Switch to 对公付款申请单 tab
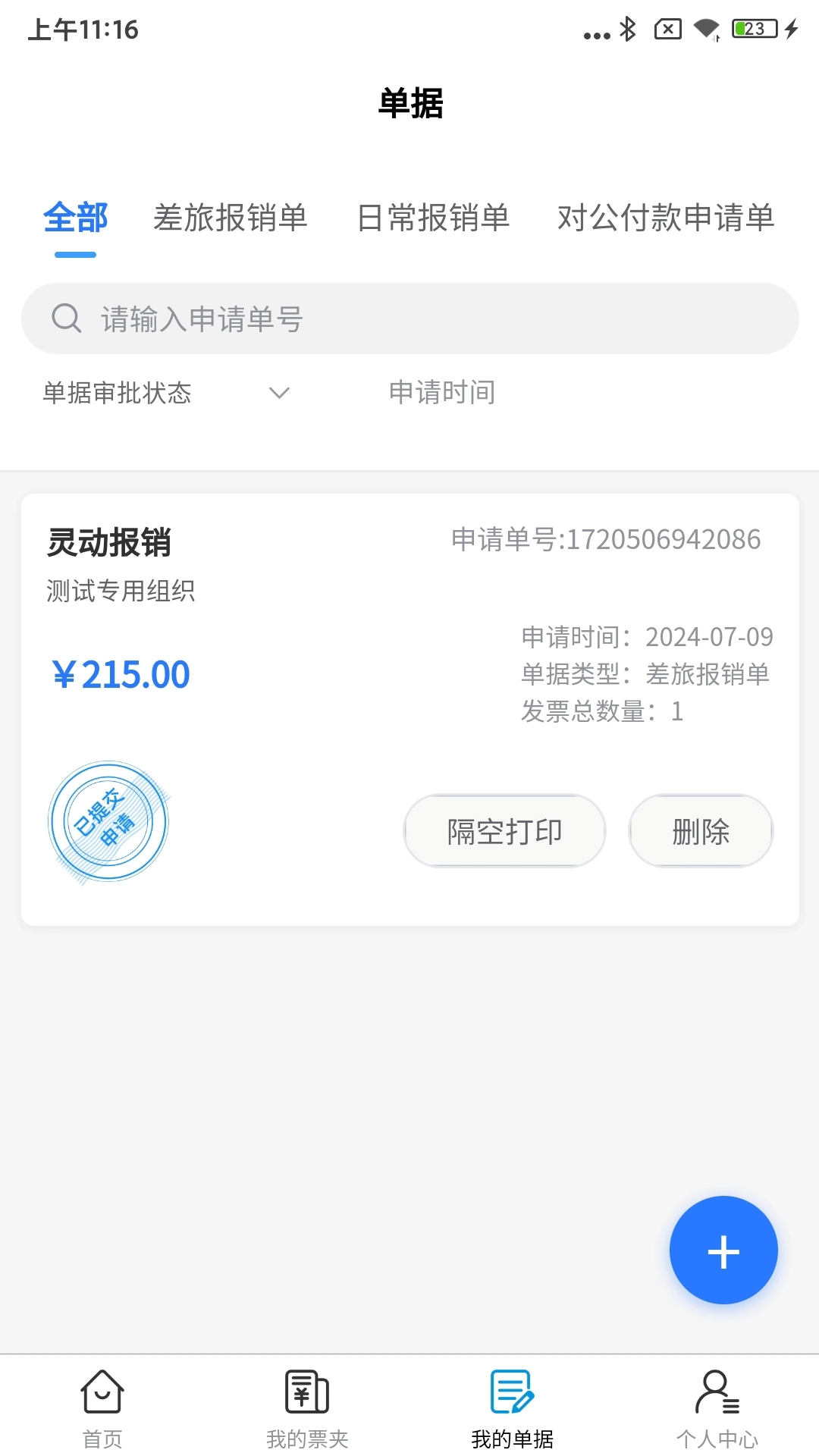 (x=665, y=218)
